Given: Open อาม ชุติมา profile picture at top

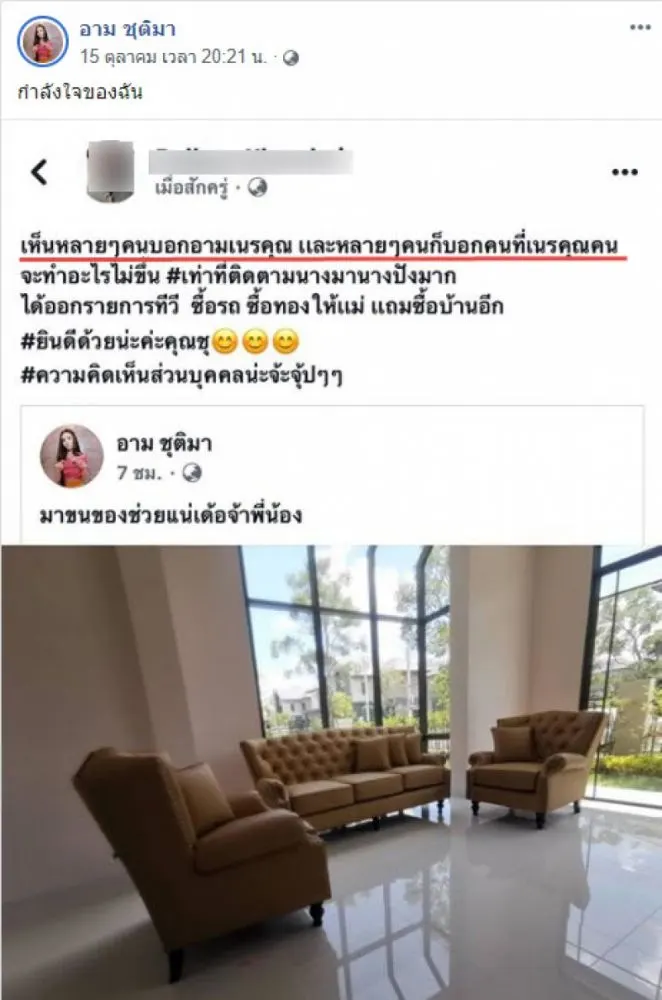Looking at the screenshot, I should (x=42, y=41).
